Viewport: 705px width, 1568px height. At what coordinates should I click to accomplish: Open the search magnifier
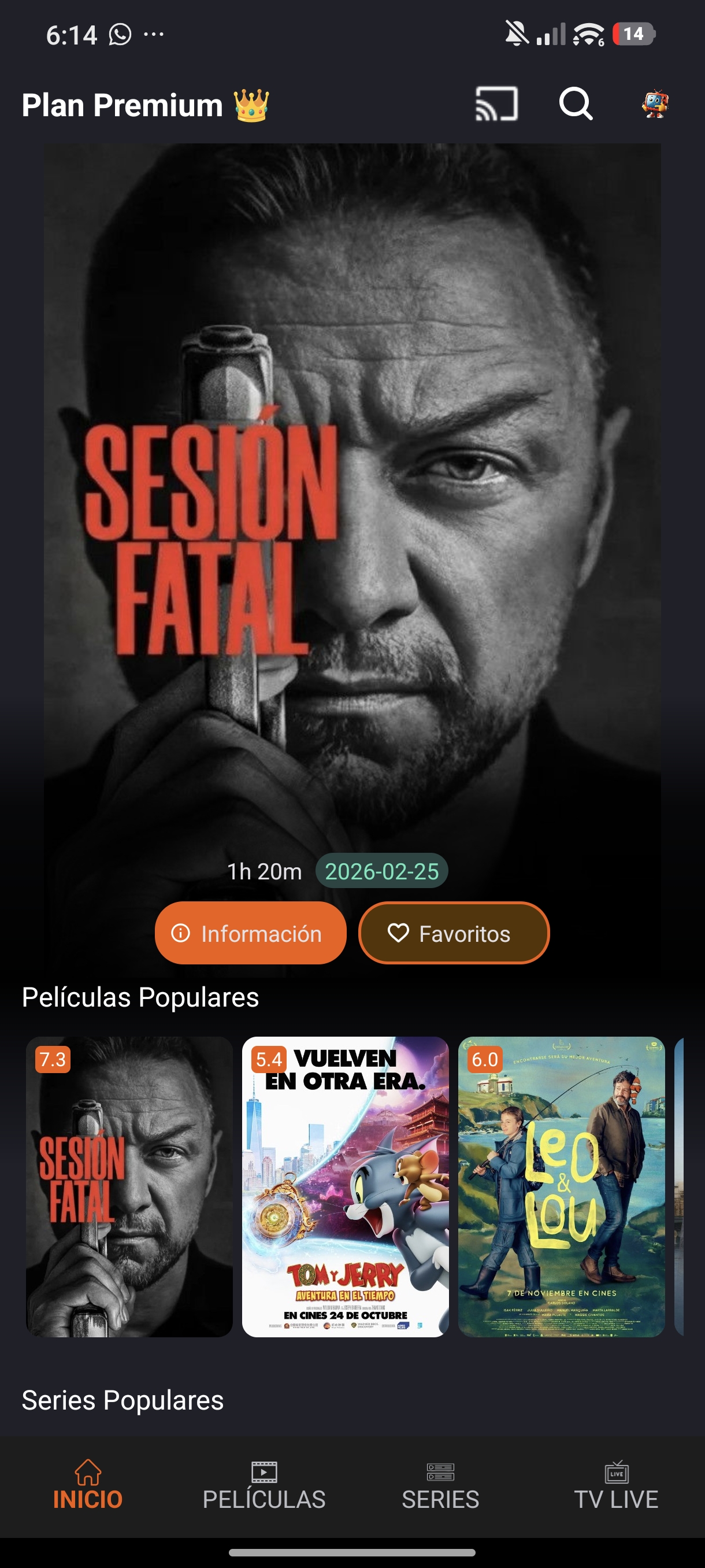click(x=576, y=104)
